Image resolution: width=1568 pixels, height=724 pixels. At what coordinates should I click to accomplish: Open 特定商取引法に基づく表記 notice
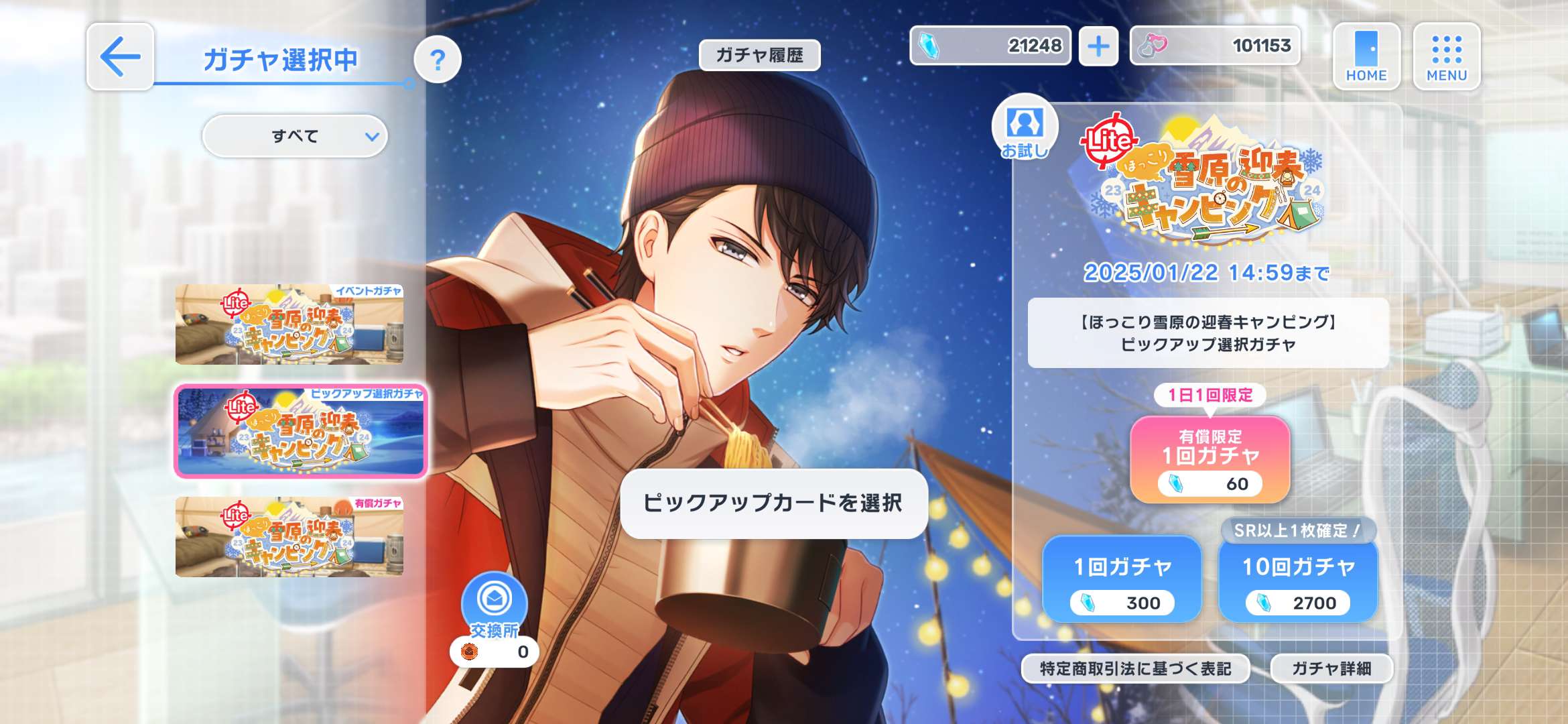coord(1135,668)
